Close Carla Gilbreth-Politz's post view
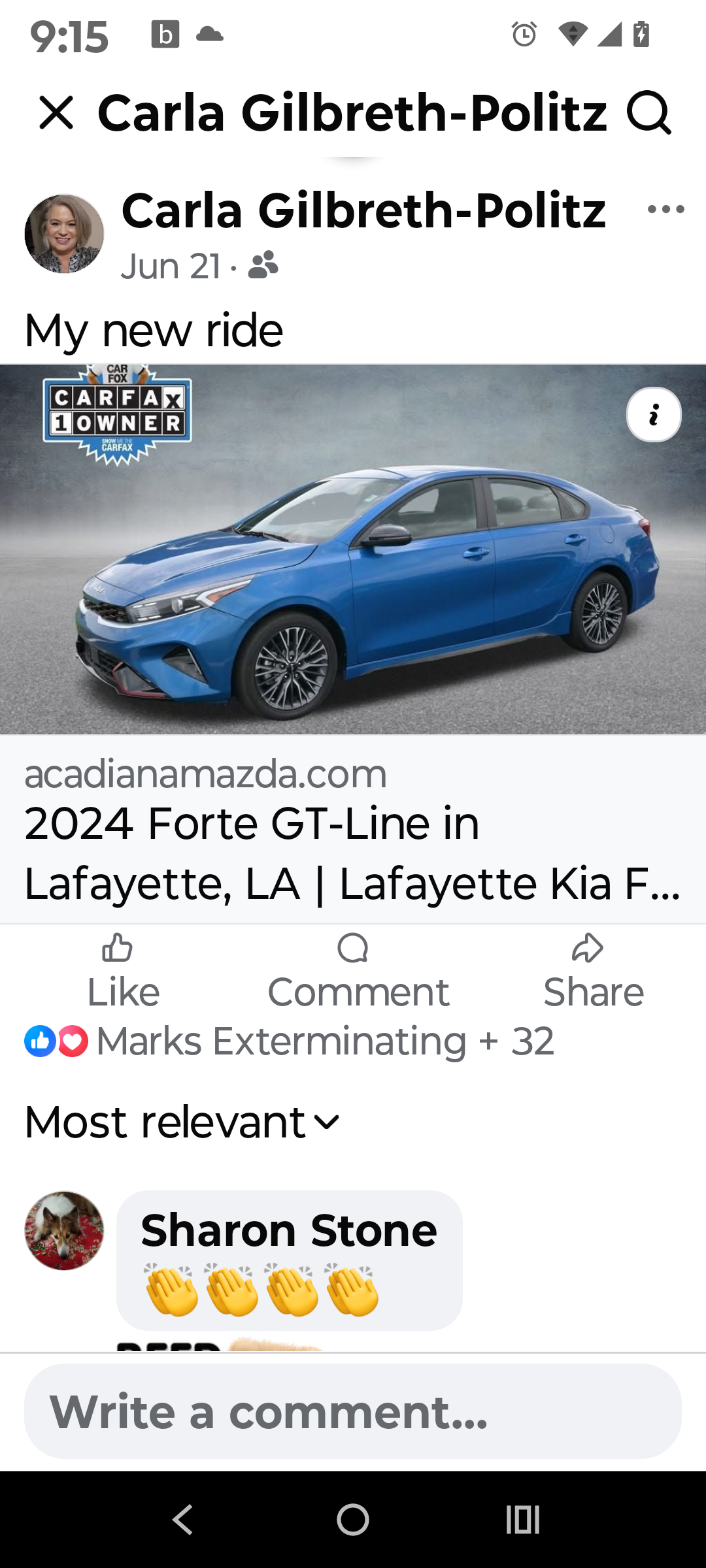This screenshot has height=1568, width=706. point(56,112)
